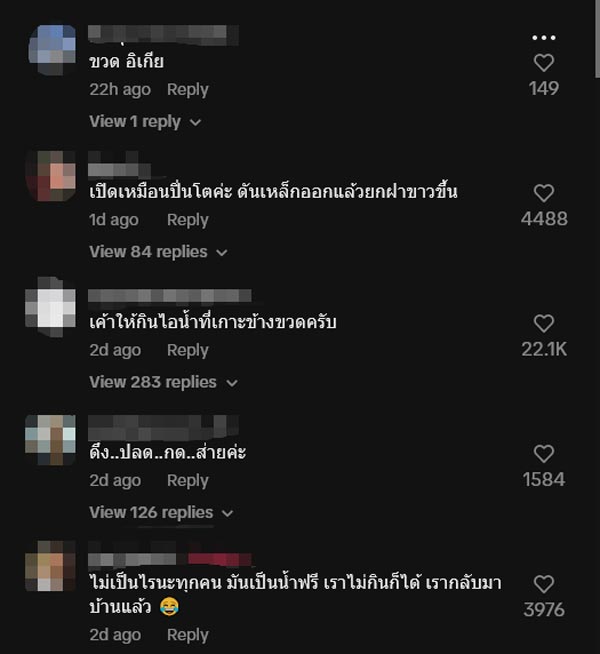This screenshot has width=600, height=654.
Task: Reply to the comment with 3976 likes
Action: [x=187, y=635]
